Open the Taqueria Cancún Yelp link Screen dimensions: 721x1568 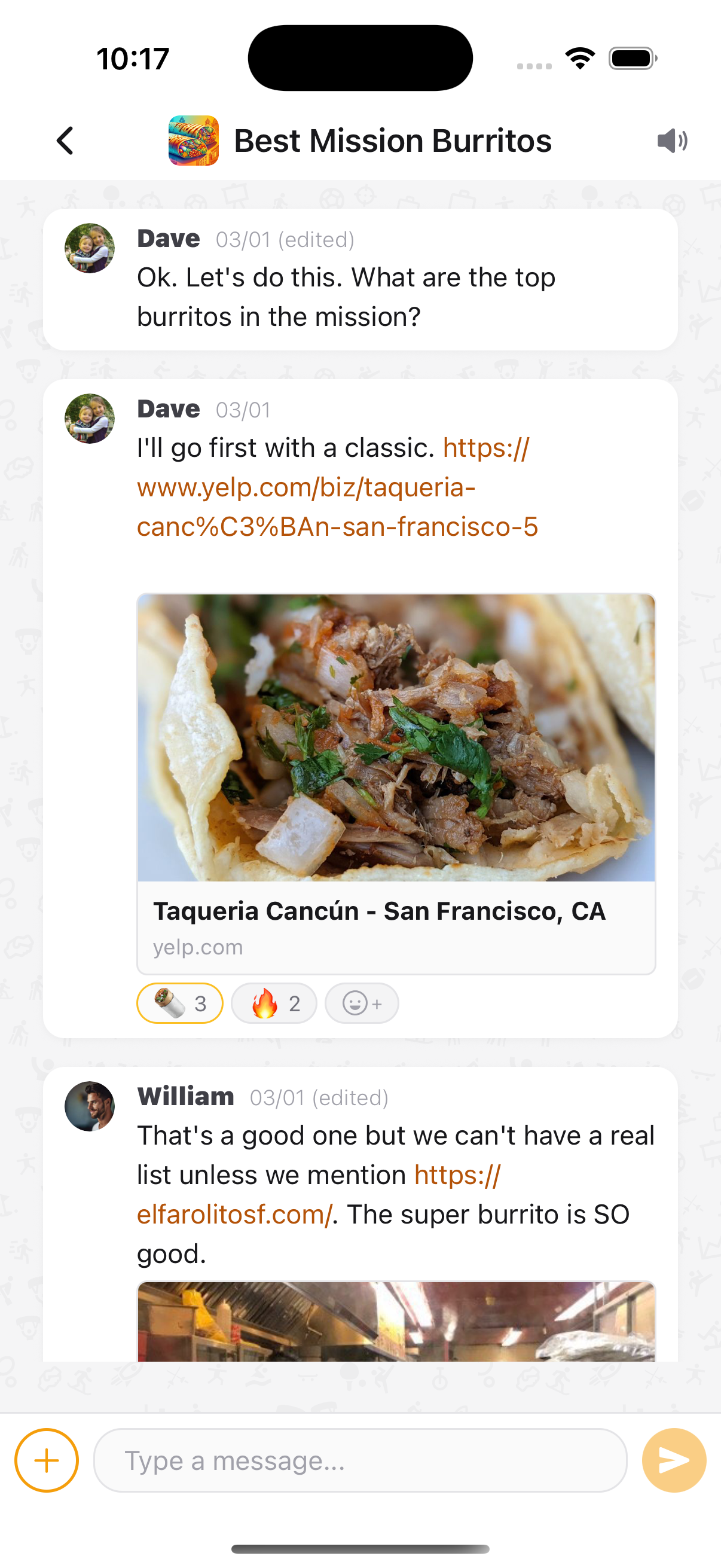click(337, 487)
